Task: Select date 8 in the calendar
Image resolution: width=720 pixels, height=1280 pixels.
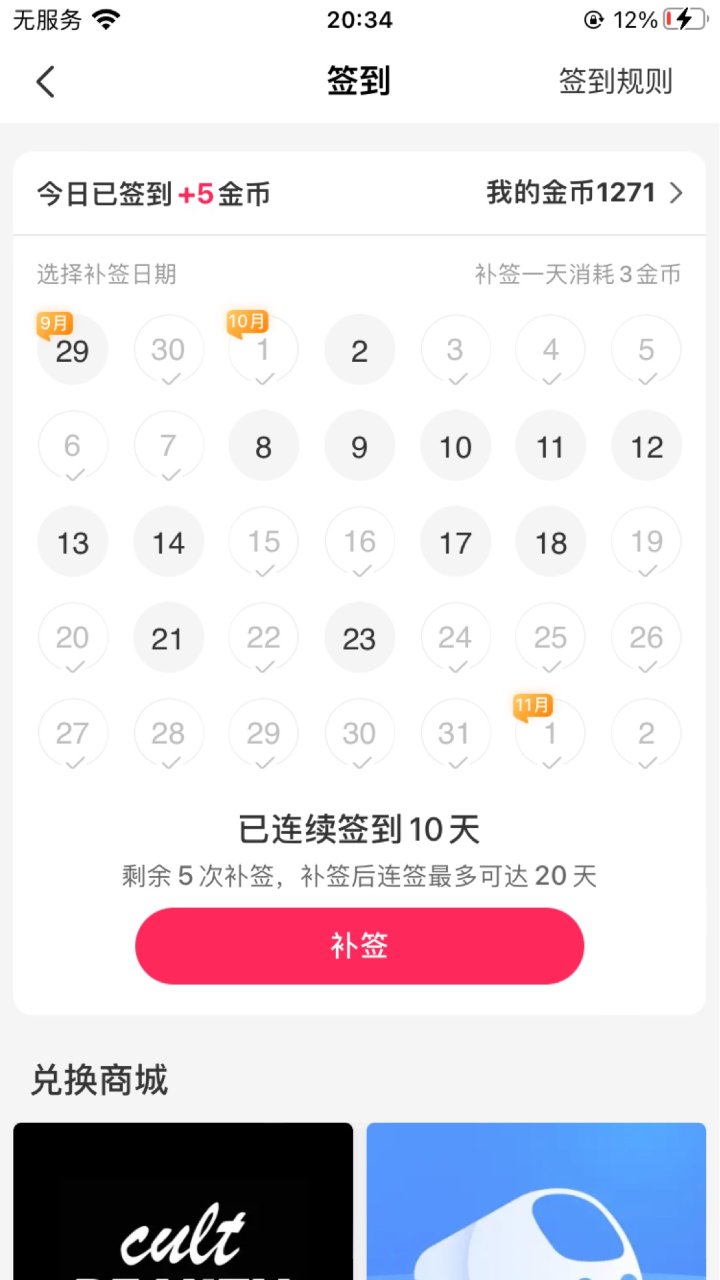Action: [263, 446]
